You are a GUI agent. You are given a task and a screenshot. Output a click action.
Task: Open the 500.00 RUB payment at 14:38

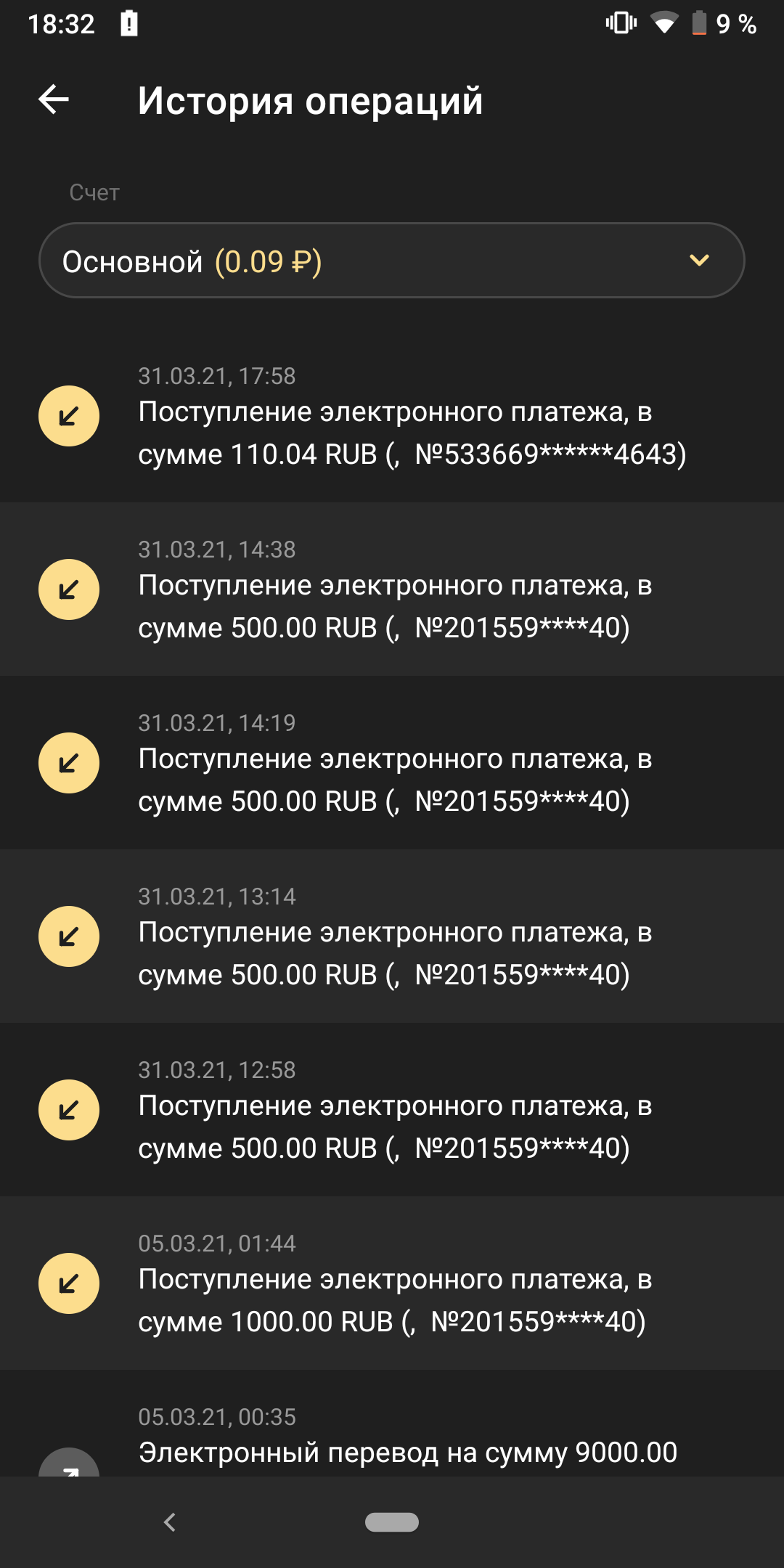392,589
